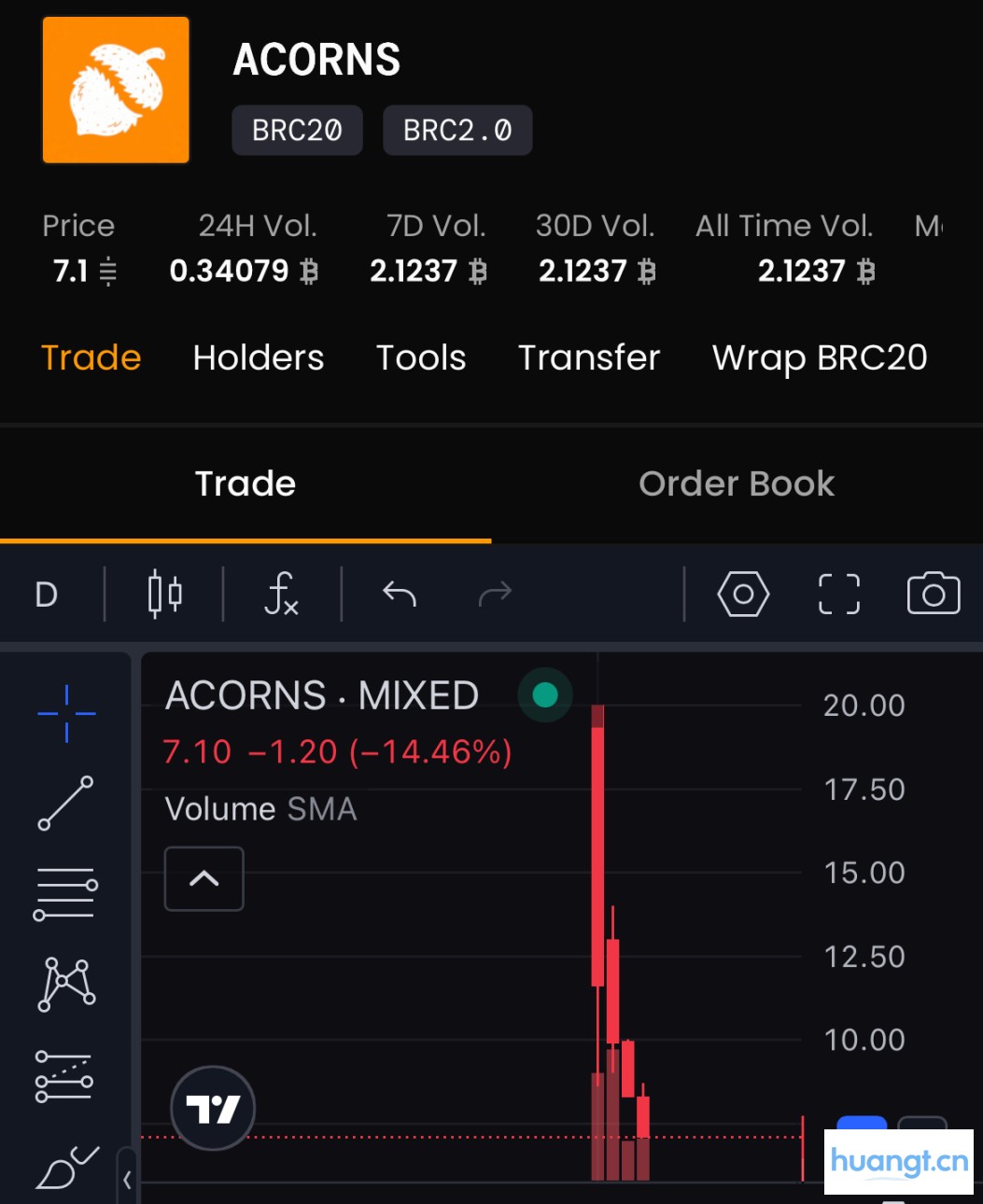Open the brush drawing tool
983x1204 pixels.
click(65, 1167)
